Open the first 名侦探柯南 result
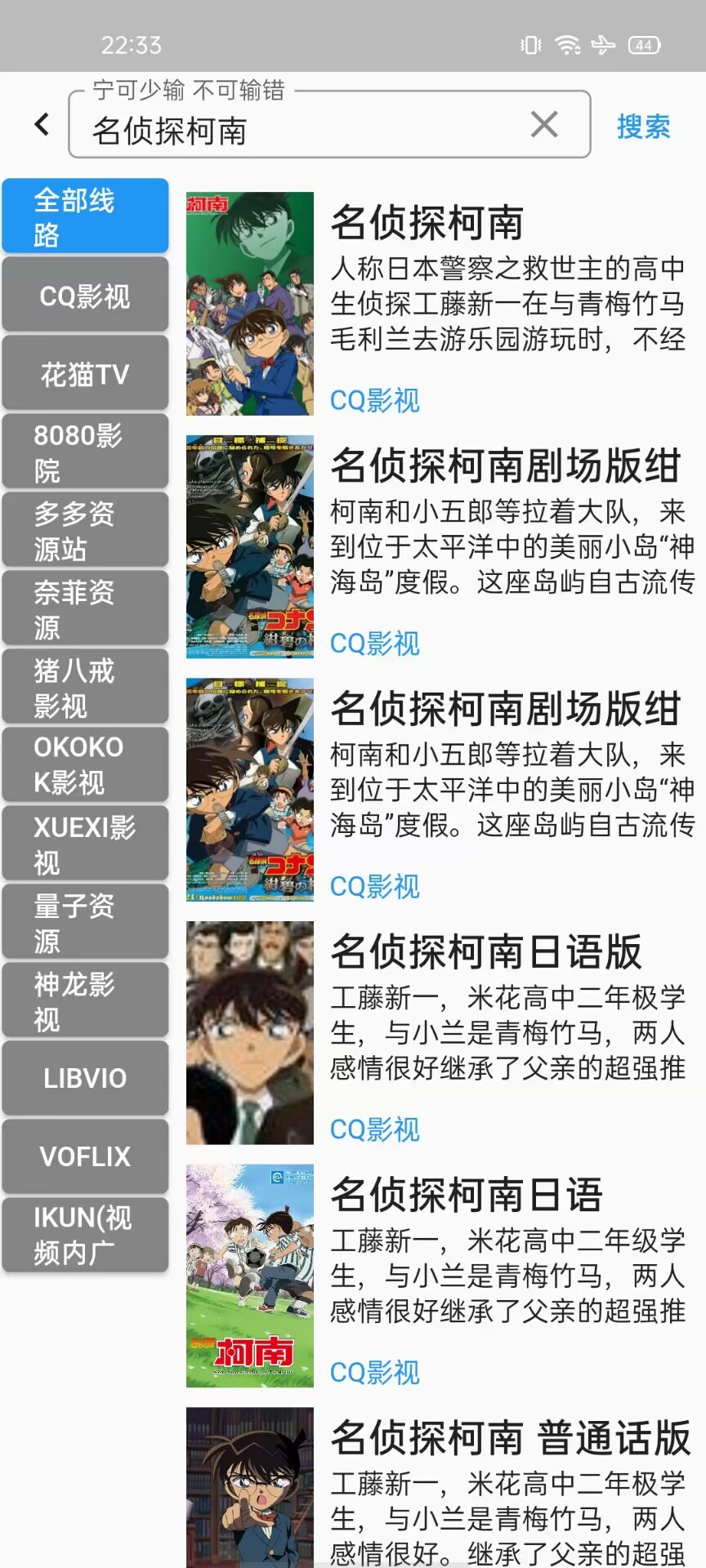This screenshot has height=1568, width=706. (441, 304)
